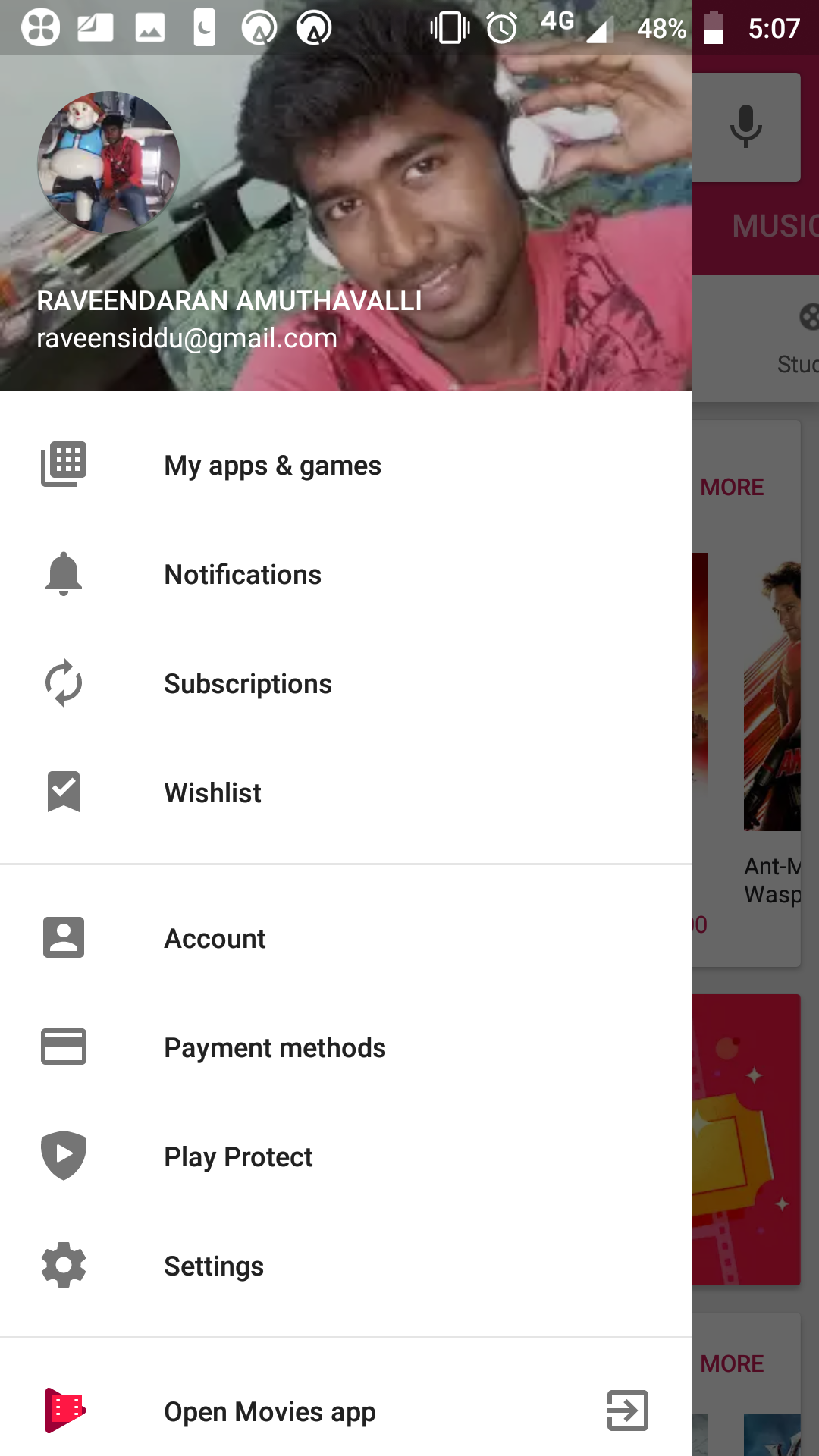Screen dimensions: 819x1456
Task: Open My apps & games
Action: pyautogui.click(x=346, y=465)
